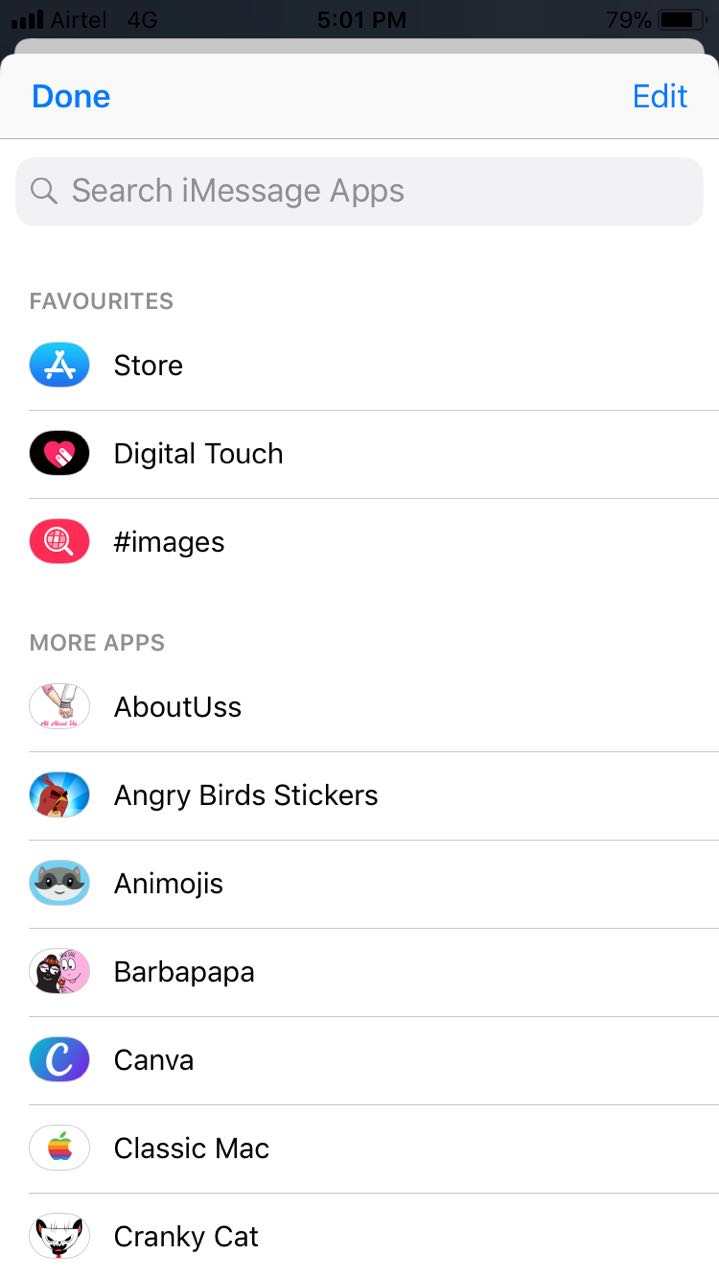Image resolution: width=719 pixels, height=1280 pixels.
Task: Choose Cranky Cat stickers
Action: [x=186, y=1236]
